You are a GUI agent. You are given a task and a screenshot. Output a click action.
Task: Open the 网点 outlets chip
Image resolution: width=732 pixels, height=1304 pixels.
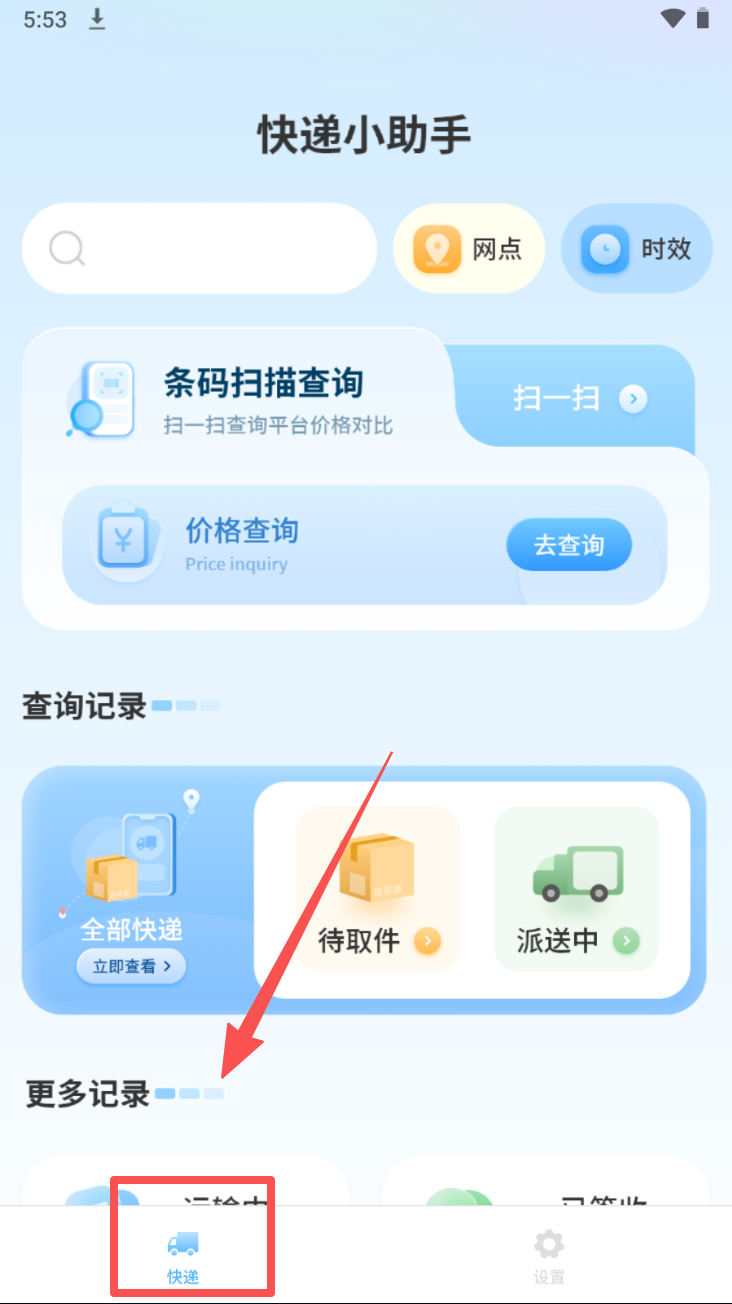click(x=469, y=249)
